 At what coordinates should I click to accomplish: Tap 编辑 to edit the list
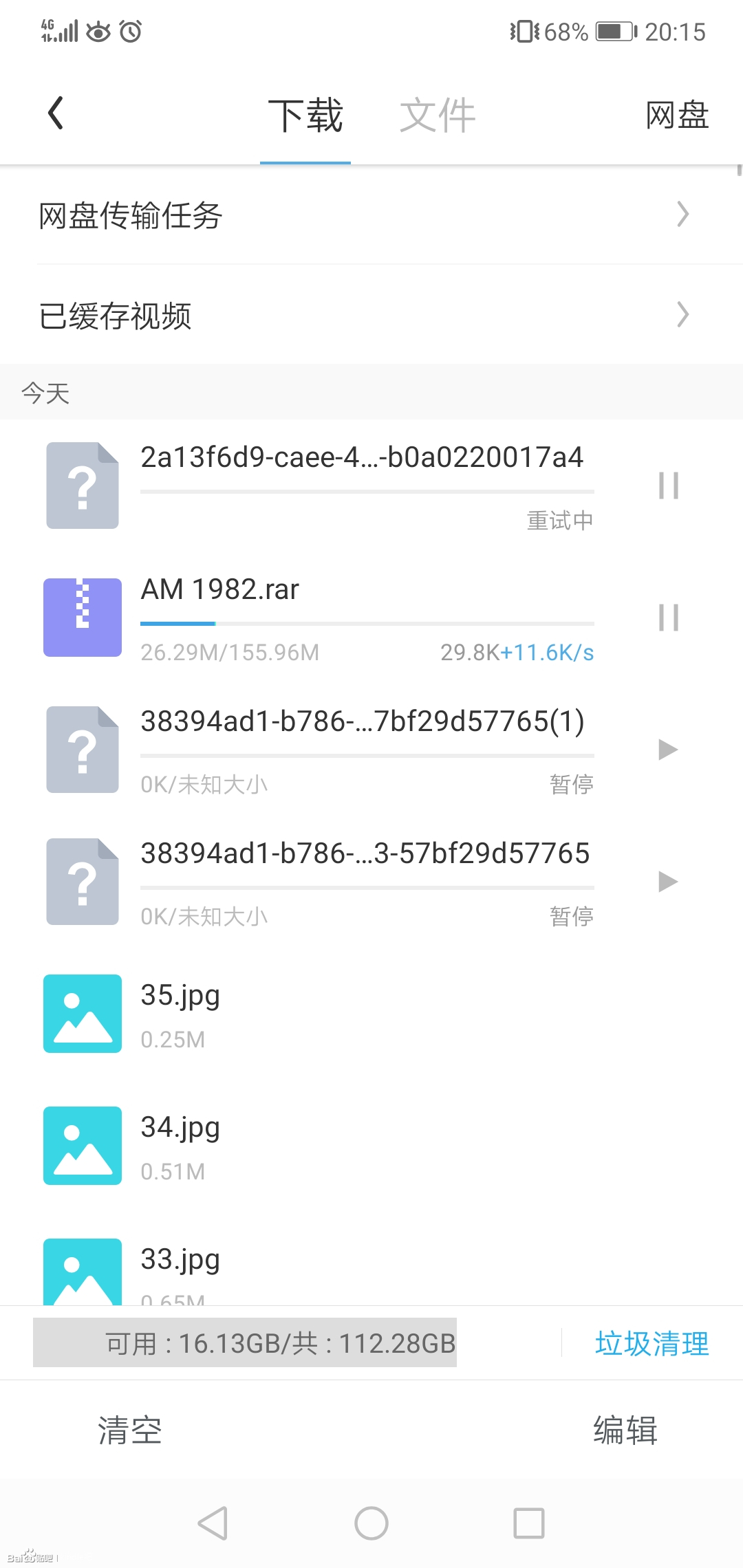(x=625, y=1430)
